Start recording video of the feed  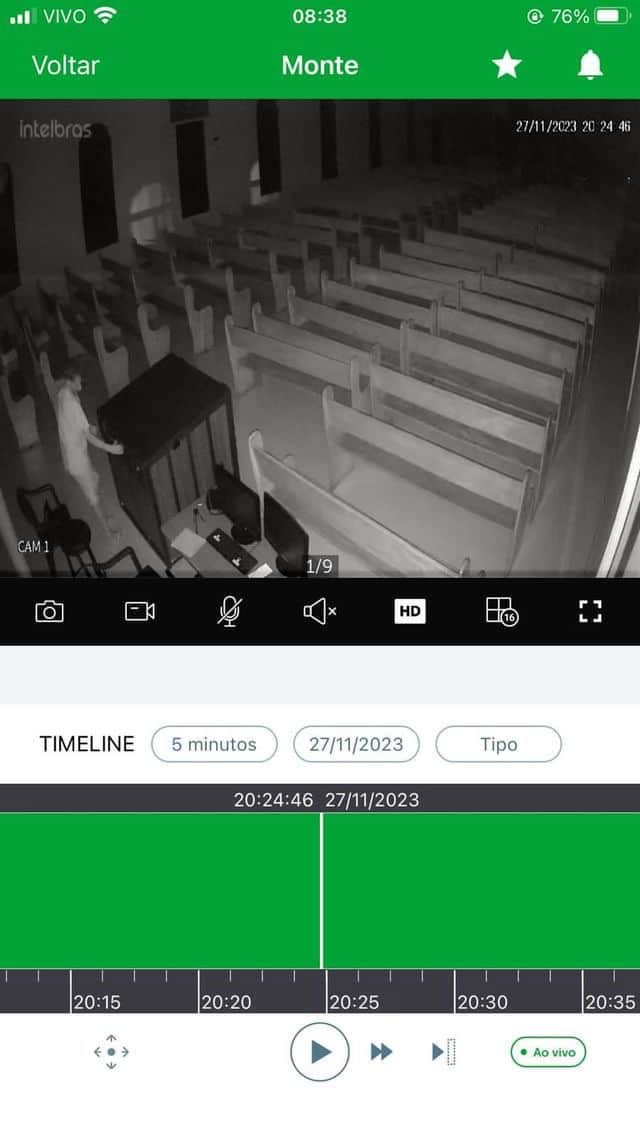pyautogui.click(x=139, y=611)
